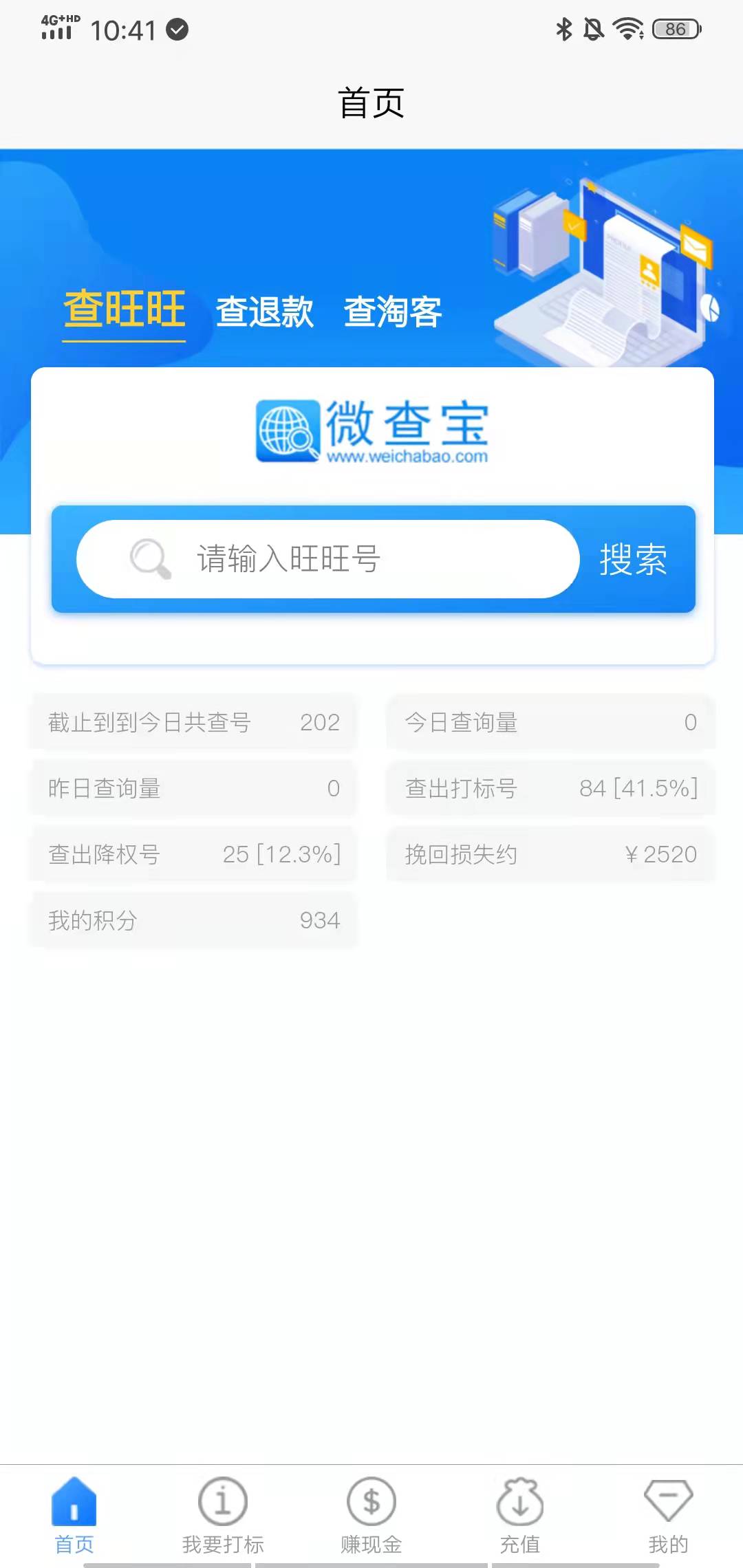Switch to the 查退款 tab
Screen dimensions: 743x1568
[265, 312]
